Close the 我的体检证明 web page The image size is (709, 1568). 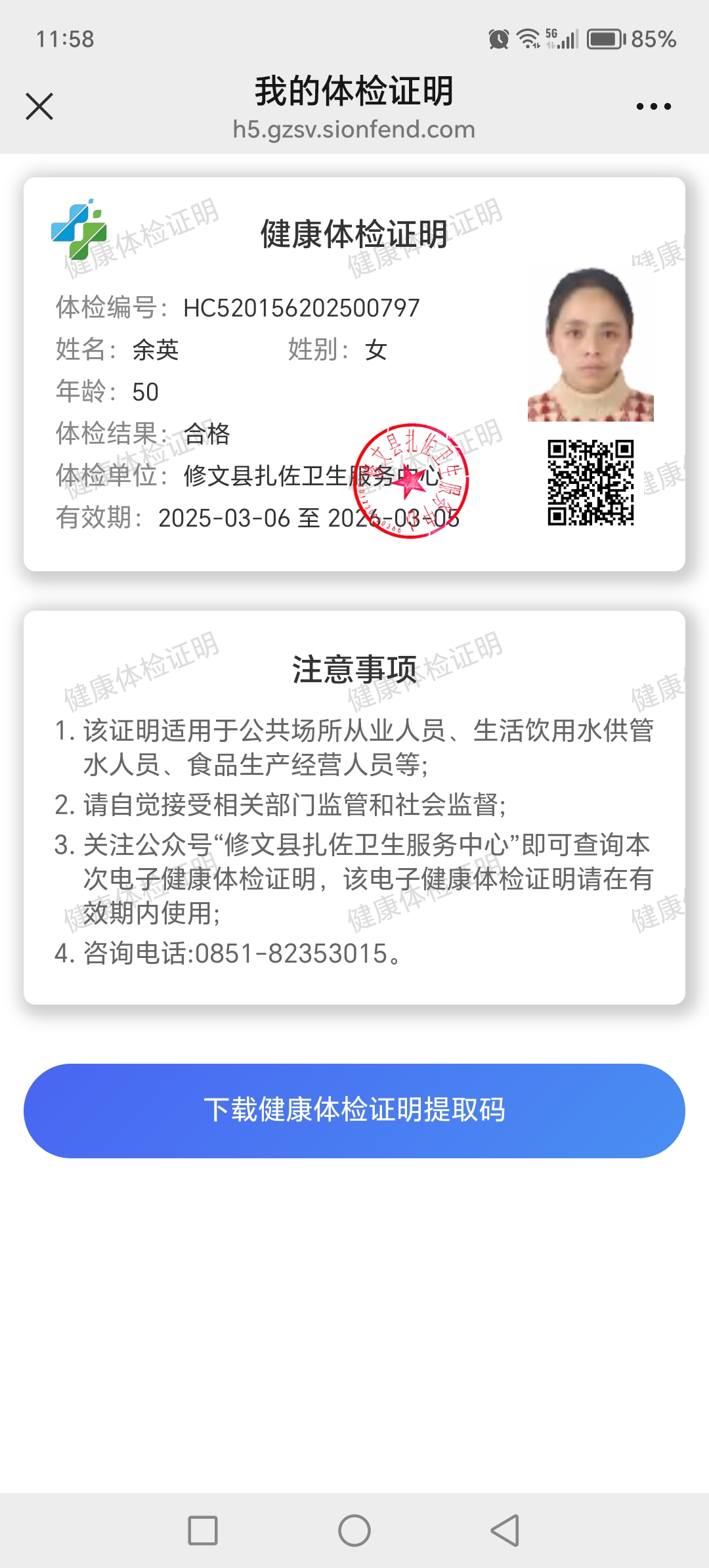coord(39,106)
